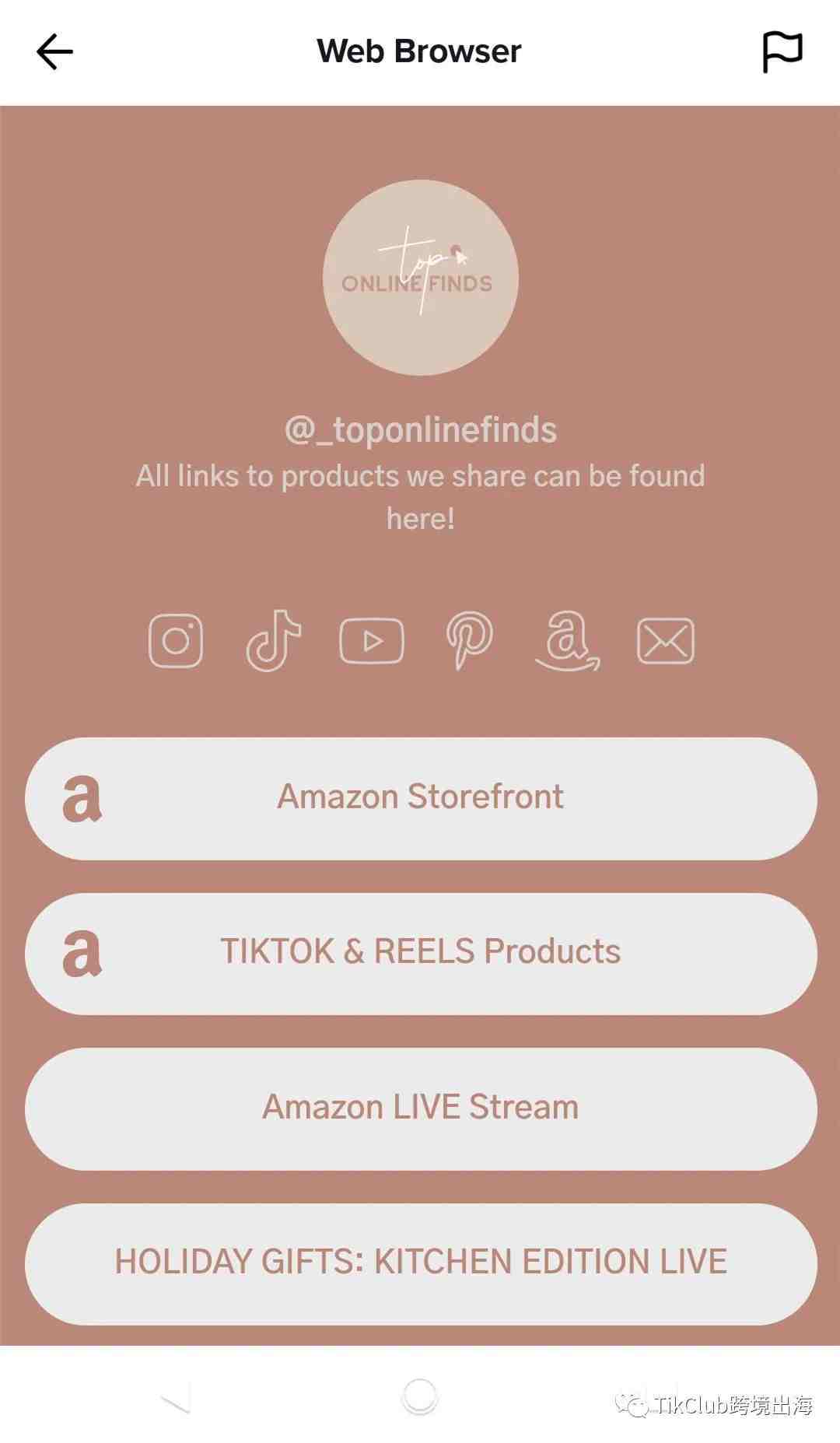Screen dimensions: 840x1443
Task: Open TIKTOK & REELS Products
Action: coord(421,953)
